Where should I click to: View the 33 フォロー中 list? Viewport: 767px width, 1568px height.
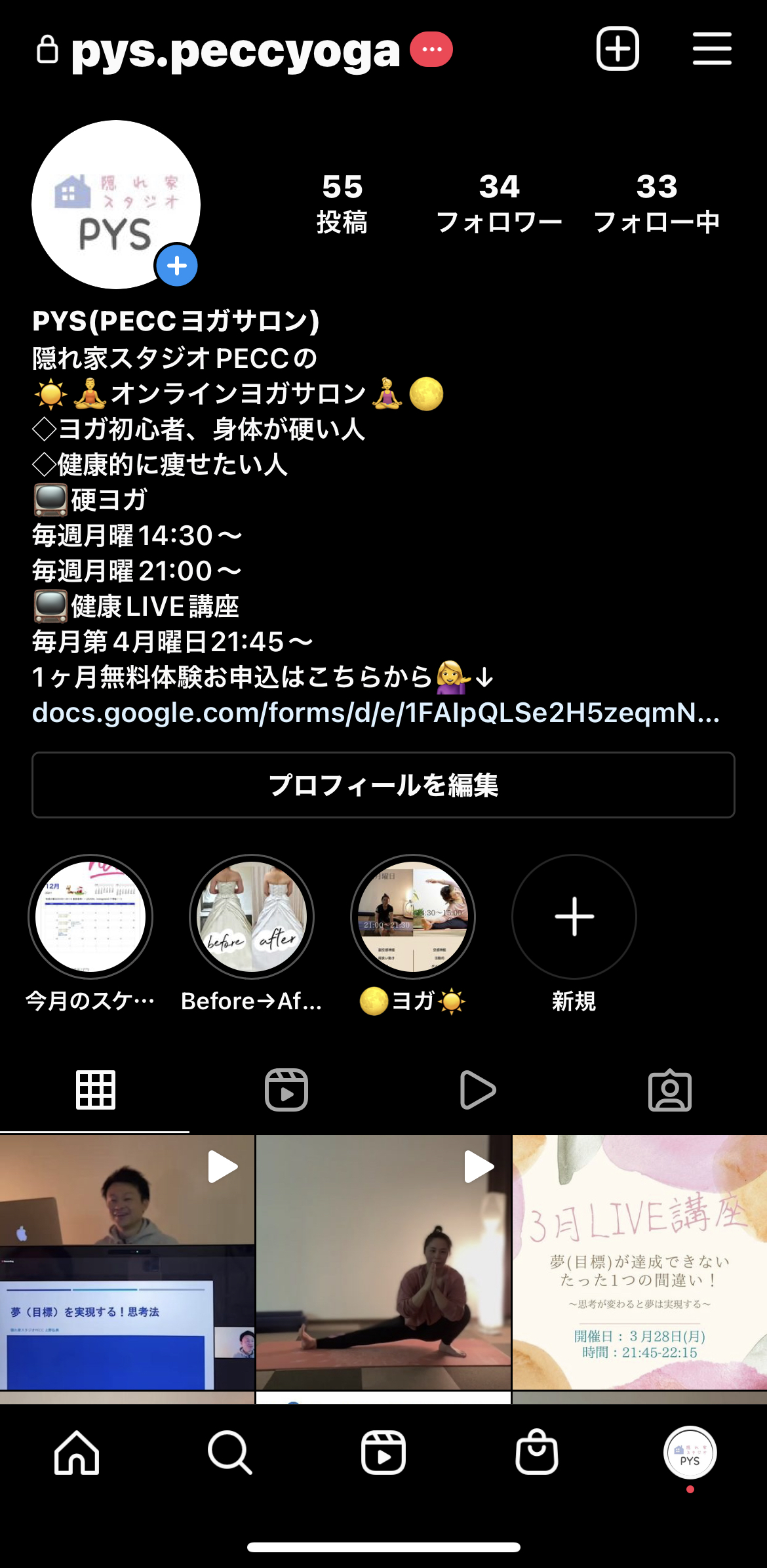click(656, 204)
